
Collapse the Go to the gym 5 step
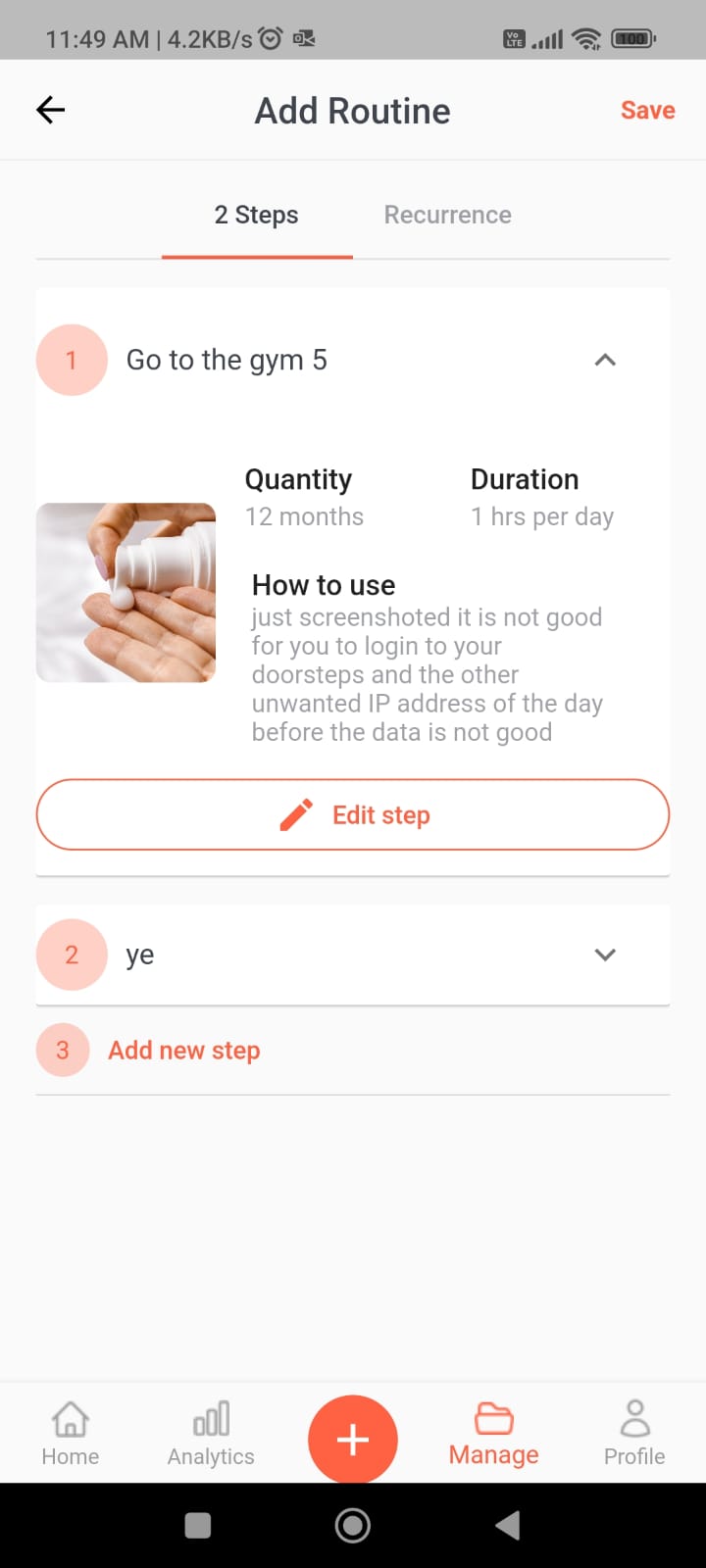pos(605,360)
